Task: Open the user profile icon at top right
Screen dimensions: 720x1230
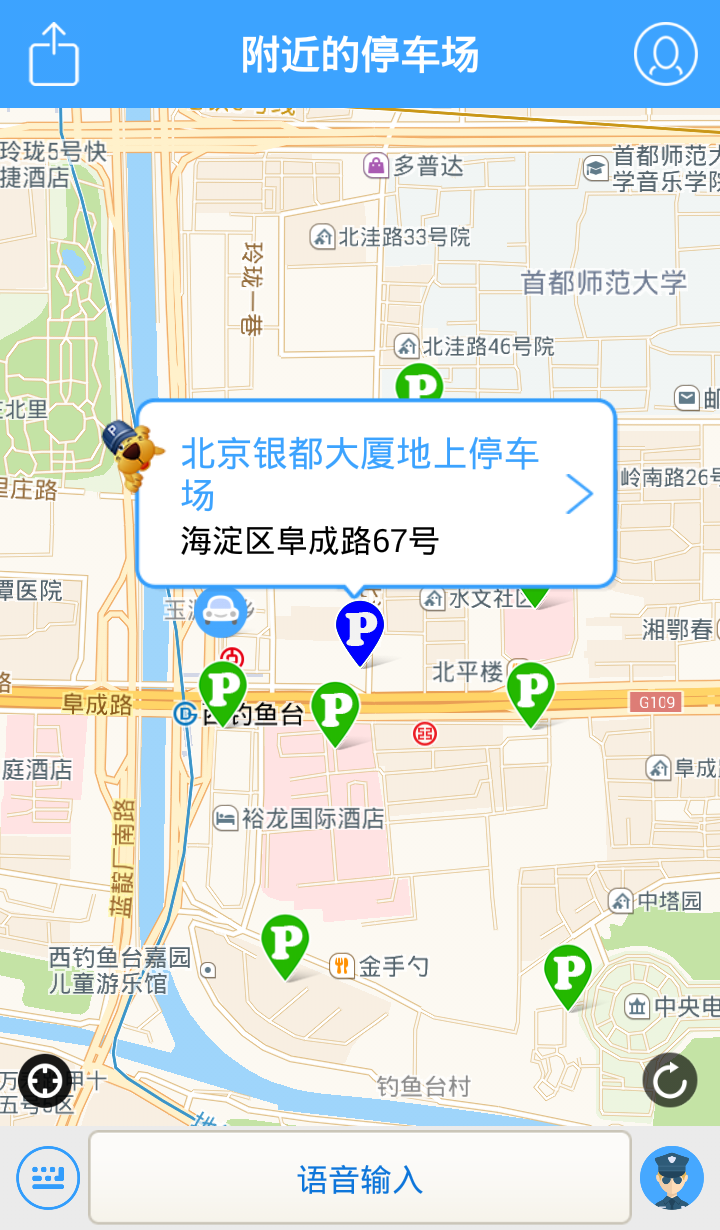Action: coord(666,54)
